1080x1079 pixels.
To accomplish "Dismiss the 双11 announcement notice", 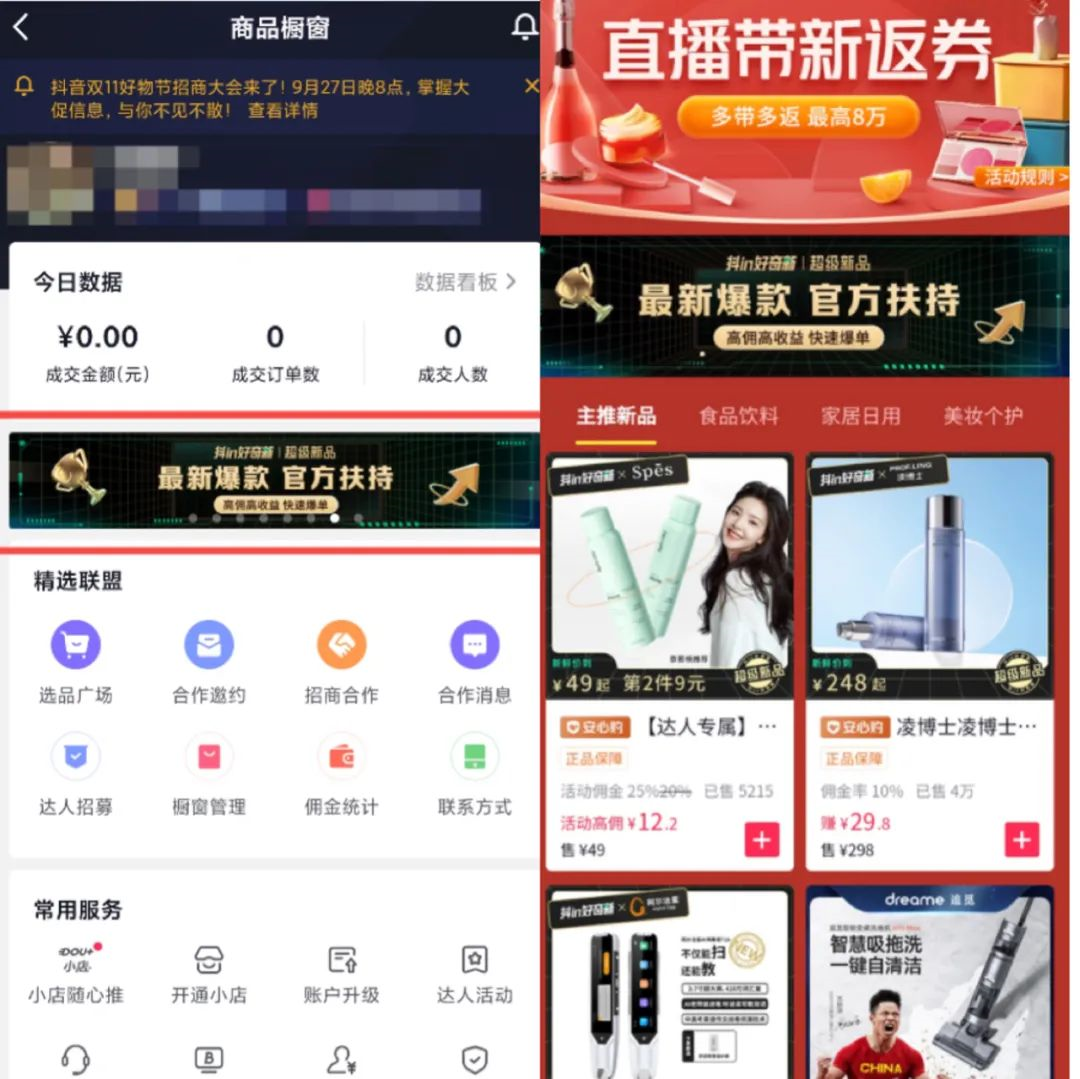I will [x=531, y=87].
